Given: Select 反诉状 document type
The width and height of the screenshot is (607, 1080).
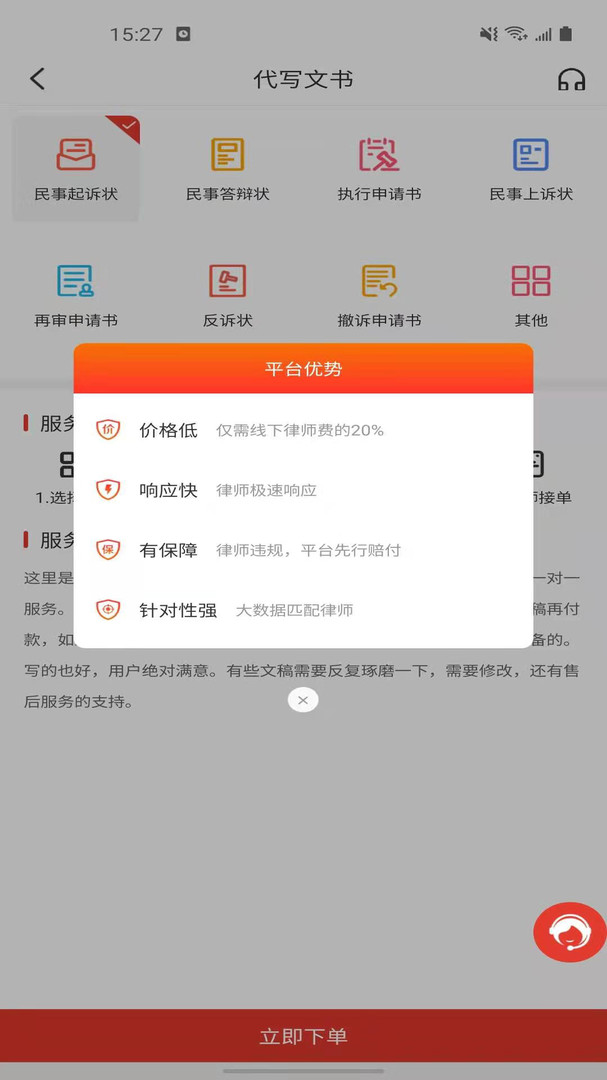Looking at the screenshot, I should click(x=228, y=295).
